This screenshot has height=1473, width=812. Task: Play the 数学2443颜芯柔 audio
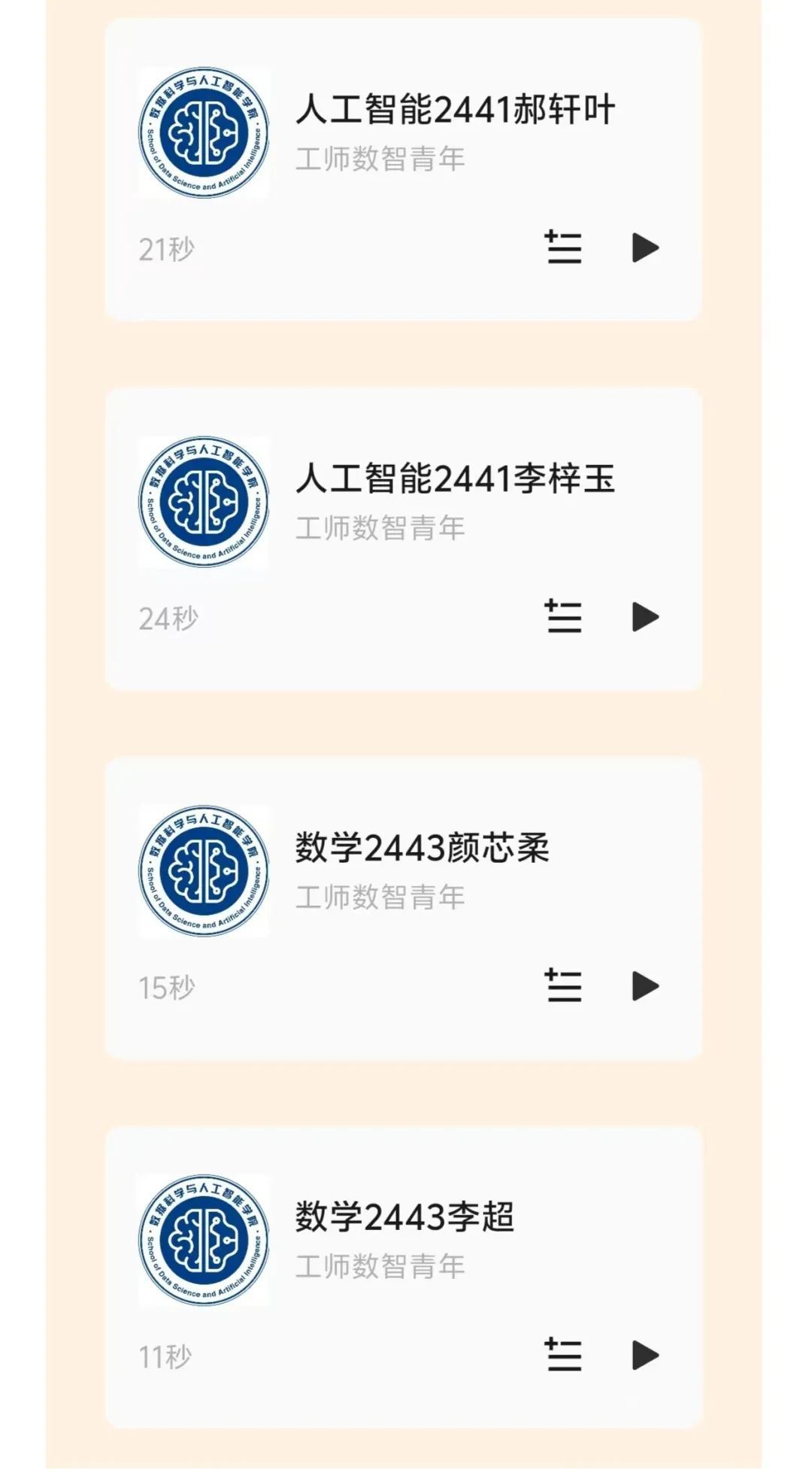pyautogui.click(x=645, y=986)
